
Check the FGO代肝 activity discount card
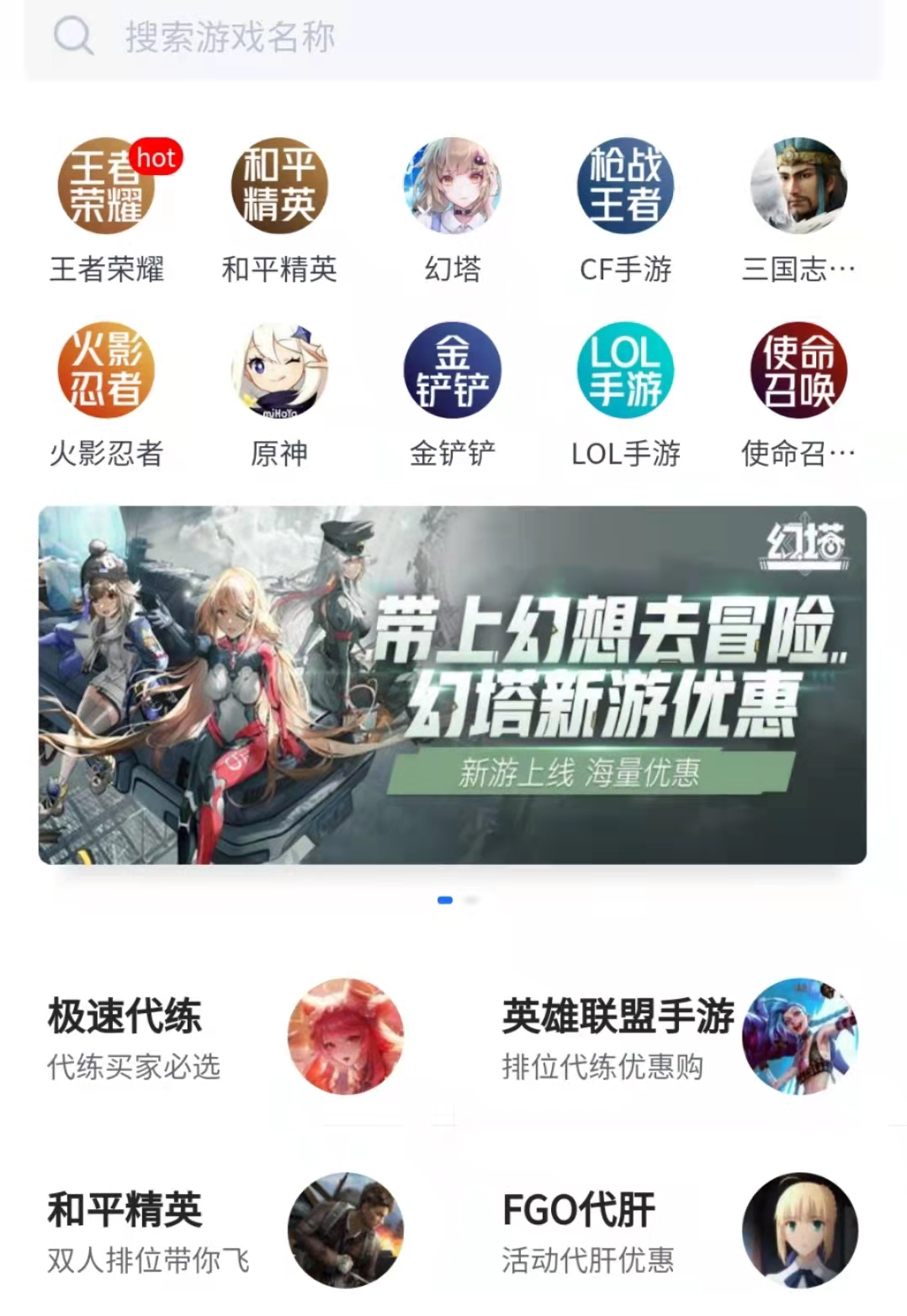pyautogui.click(x=679, y=1230)
